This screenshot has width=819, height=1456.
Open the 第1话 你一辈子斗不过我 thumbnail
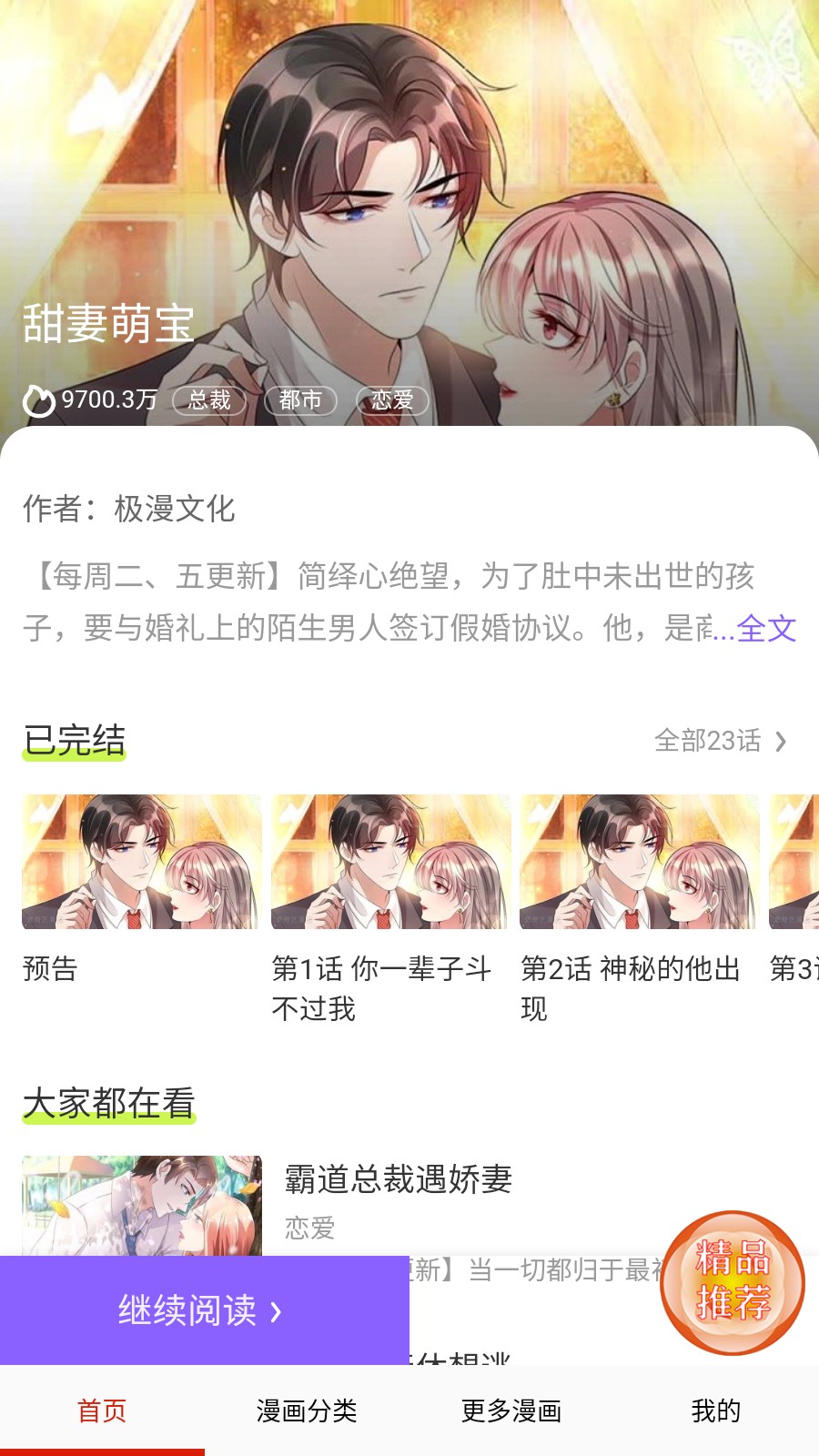(390, 861)
